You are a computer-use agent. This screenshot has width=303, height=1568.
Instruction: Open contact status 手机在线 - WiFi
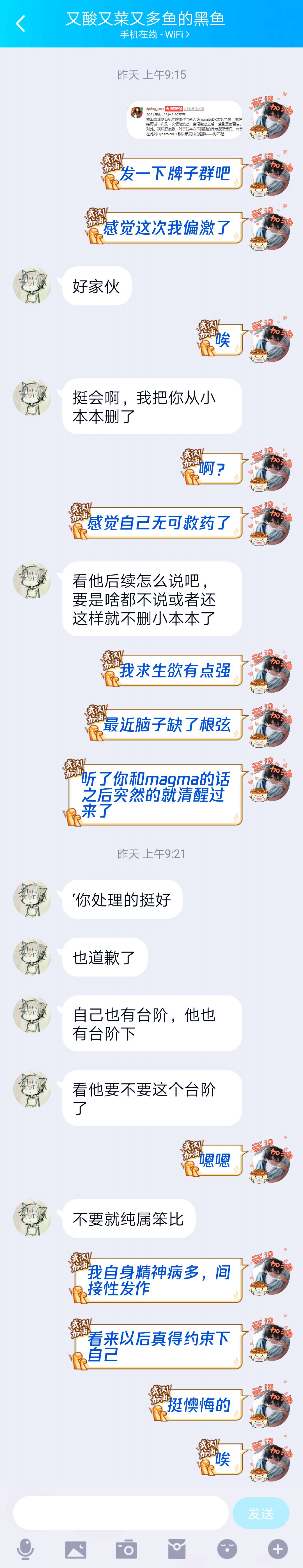155,35
